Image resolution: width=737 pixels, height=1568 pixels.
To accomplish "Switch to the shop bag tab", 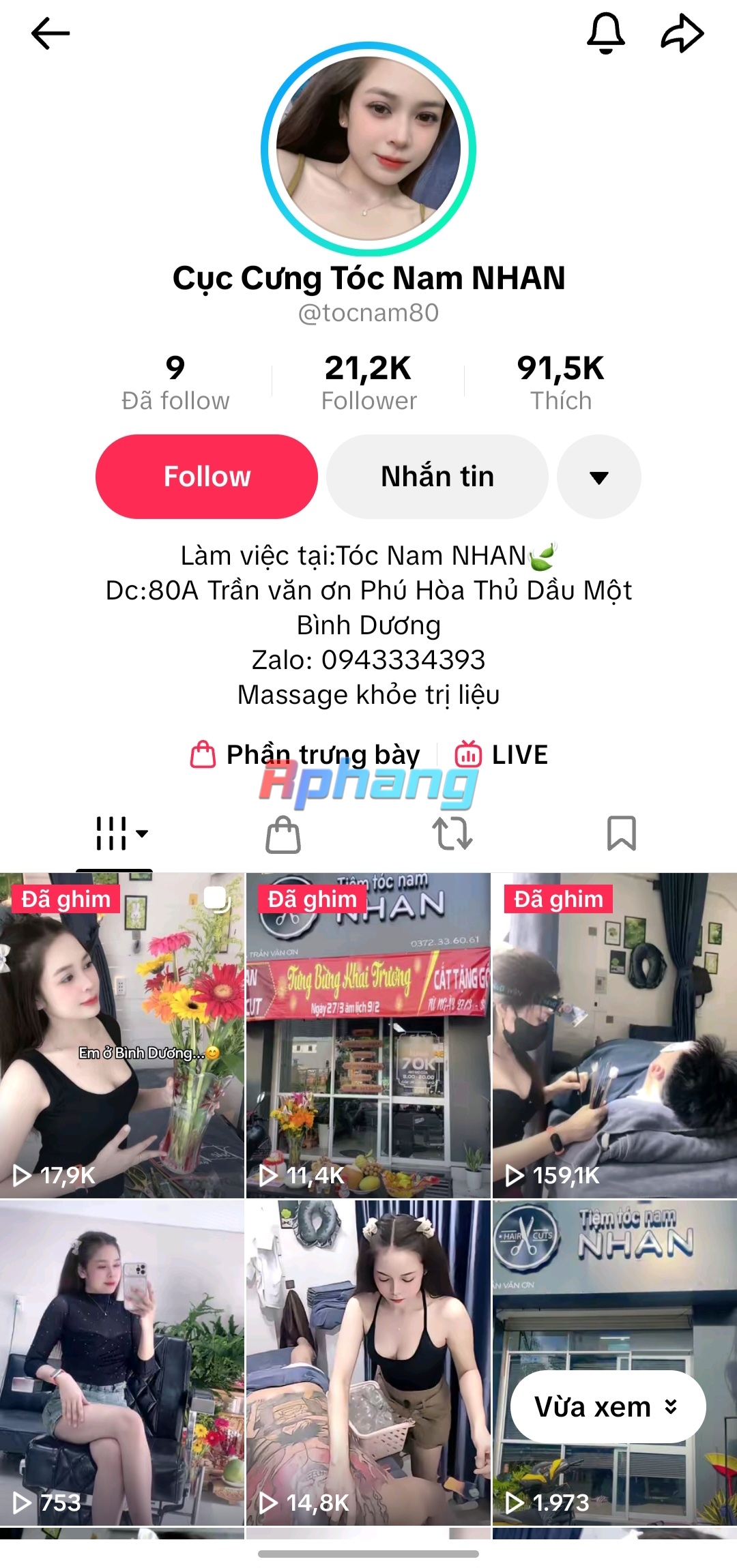I will pos(283,833).
